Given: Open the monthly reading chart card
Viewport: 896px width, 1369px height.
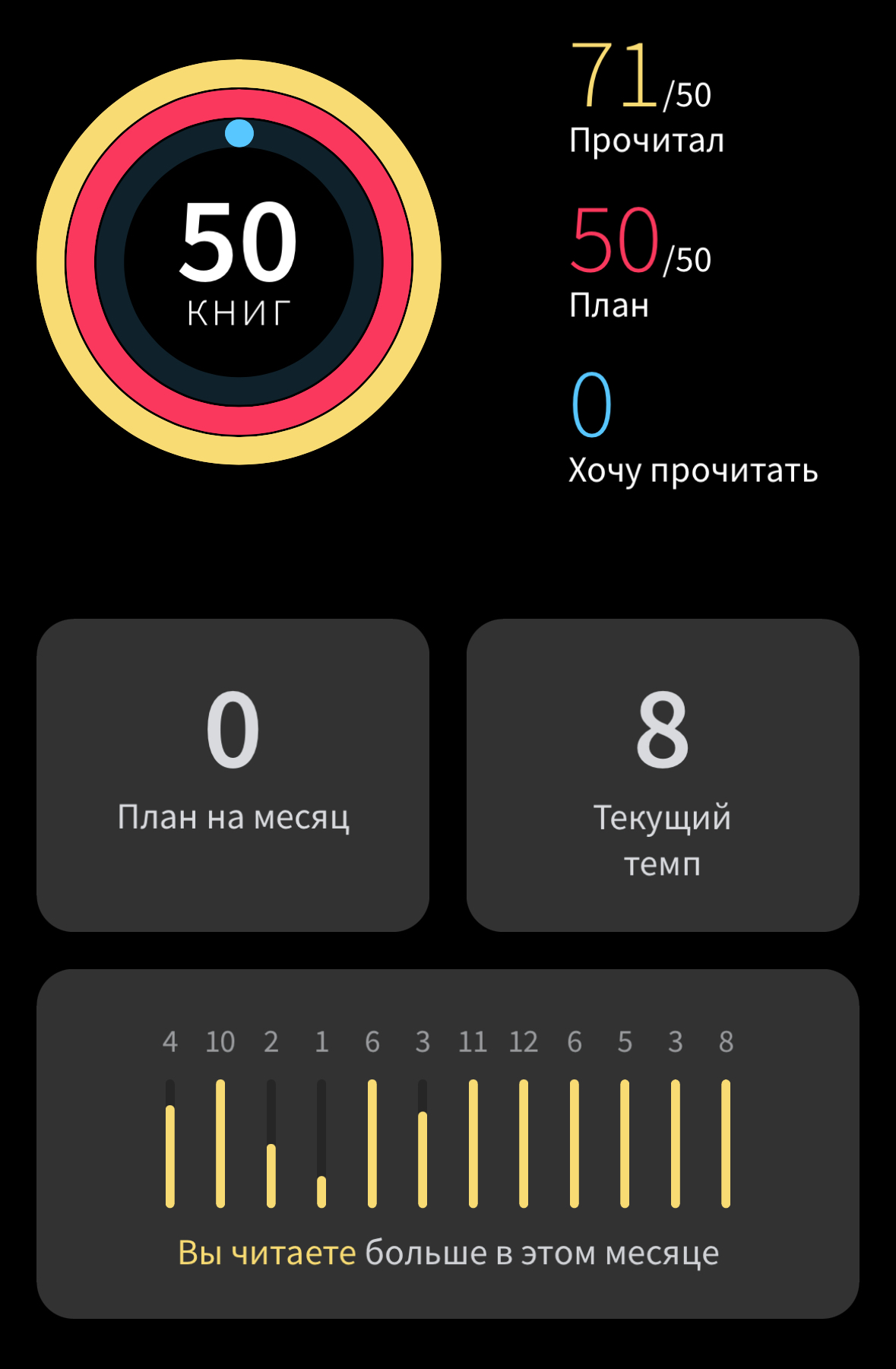Looking at the screenshot, I should click(448, 1142).
